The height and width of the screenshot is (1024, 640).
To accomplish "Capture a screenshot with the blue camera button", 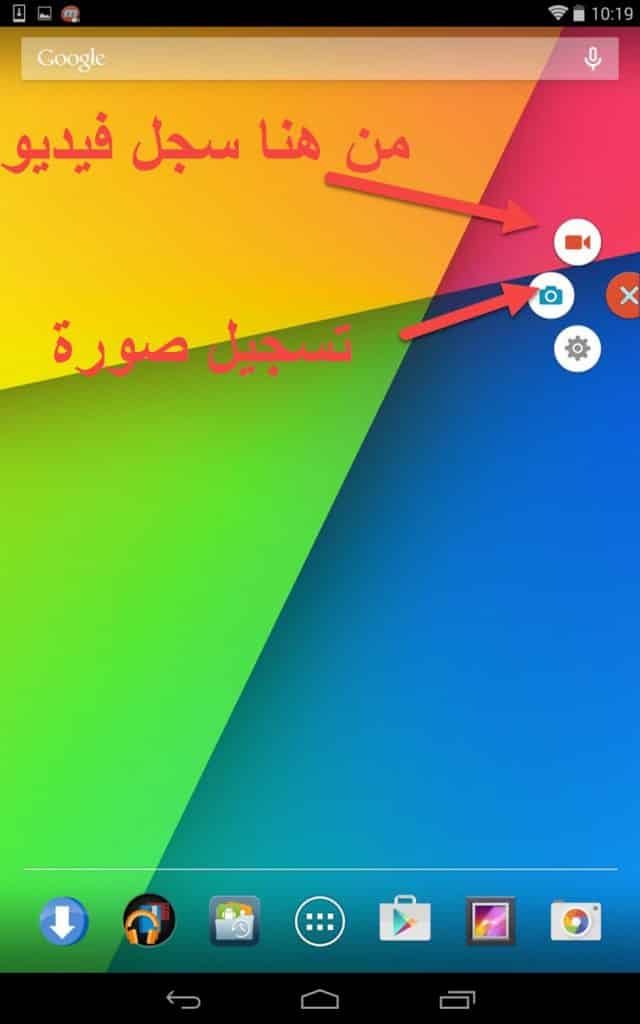I will click(551, 295).
